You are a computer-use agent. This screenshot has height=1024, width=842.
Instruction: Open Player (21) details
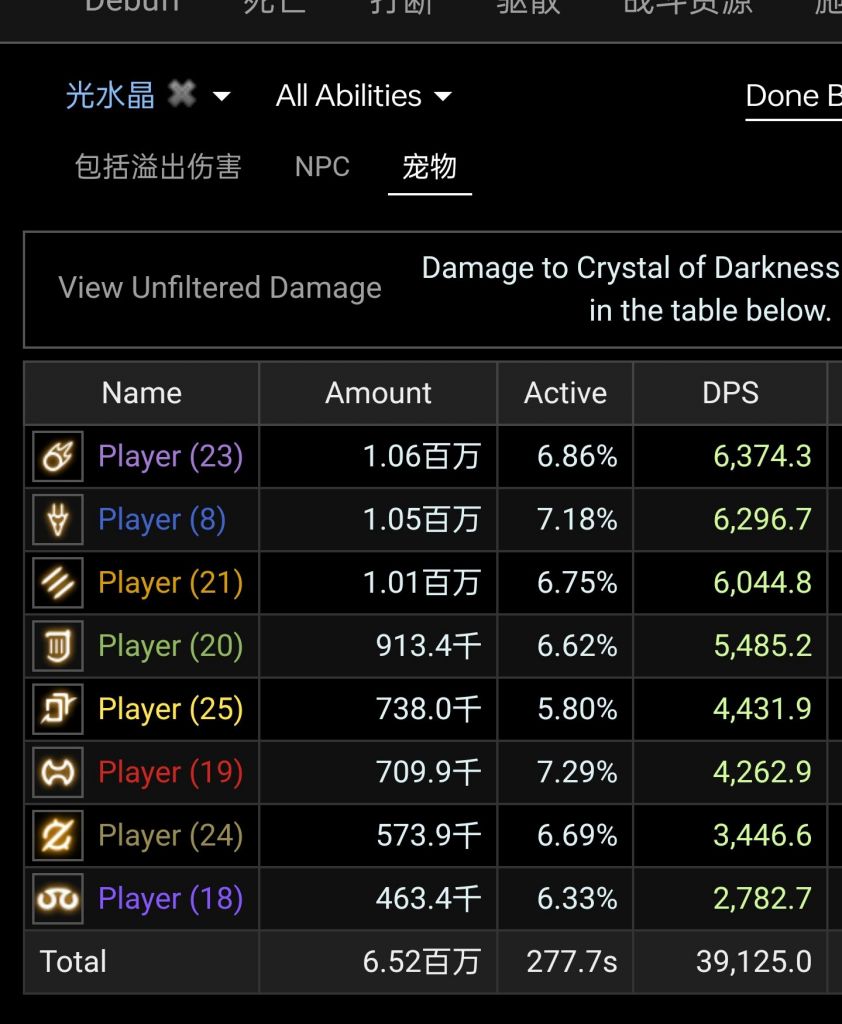point(171,583)
